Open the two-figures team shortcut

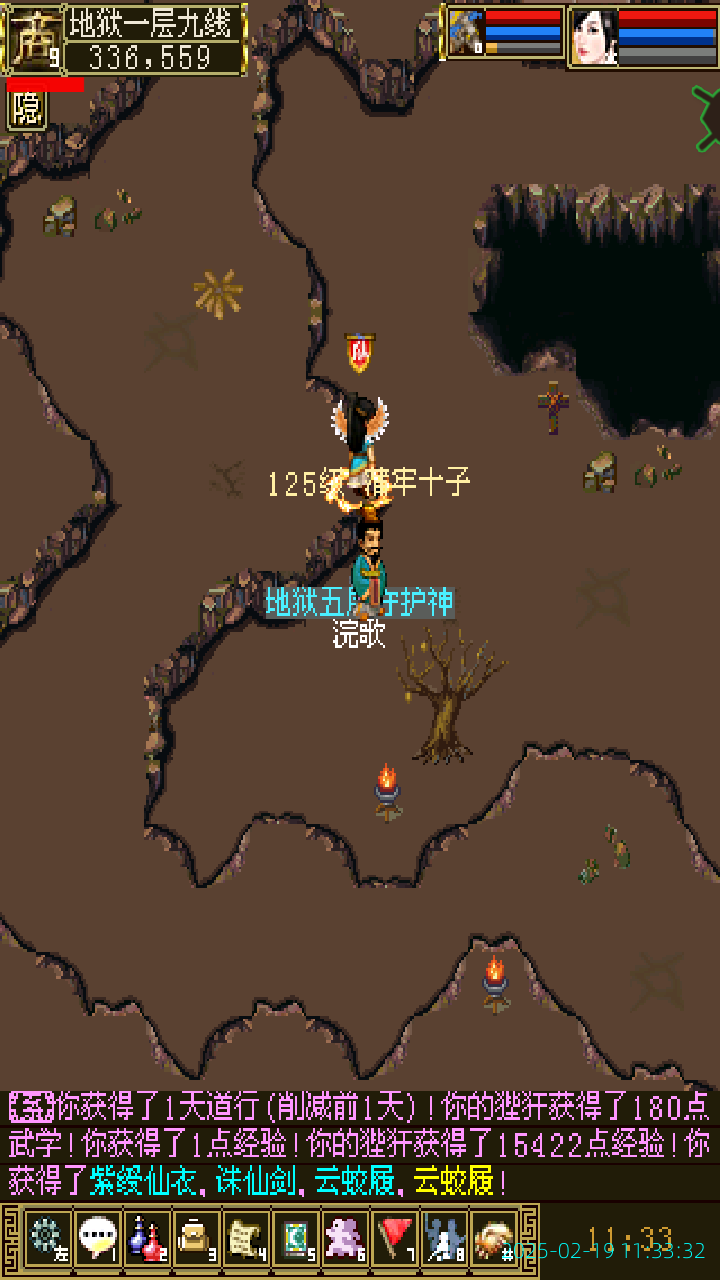point(444,1238)
